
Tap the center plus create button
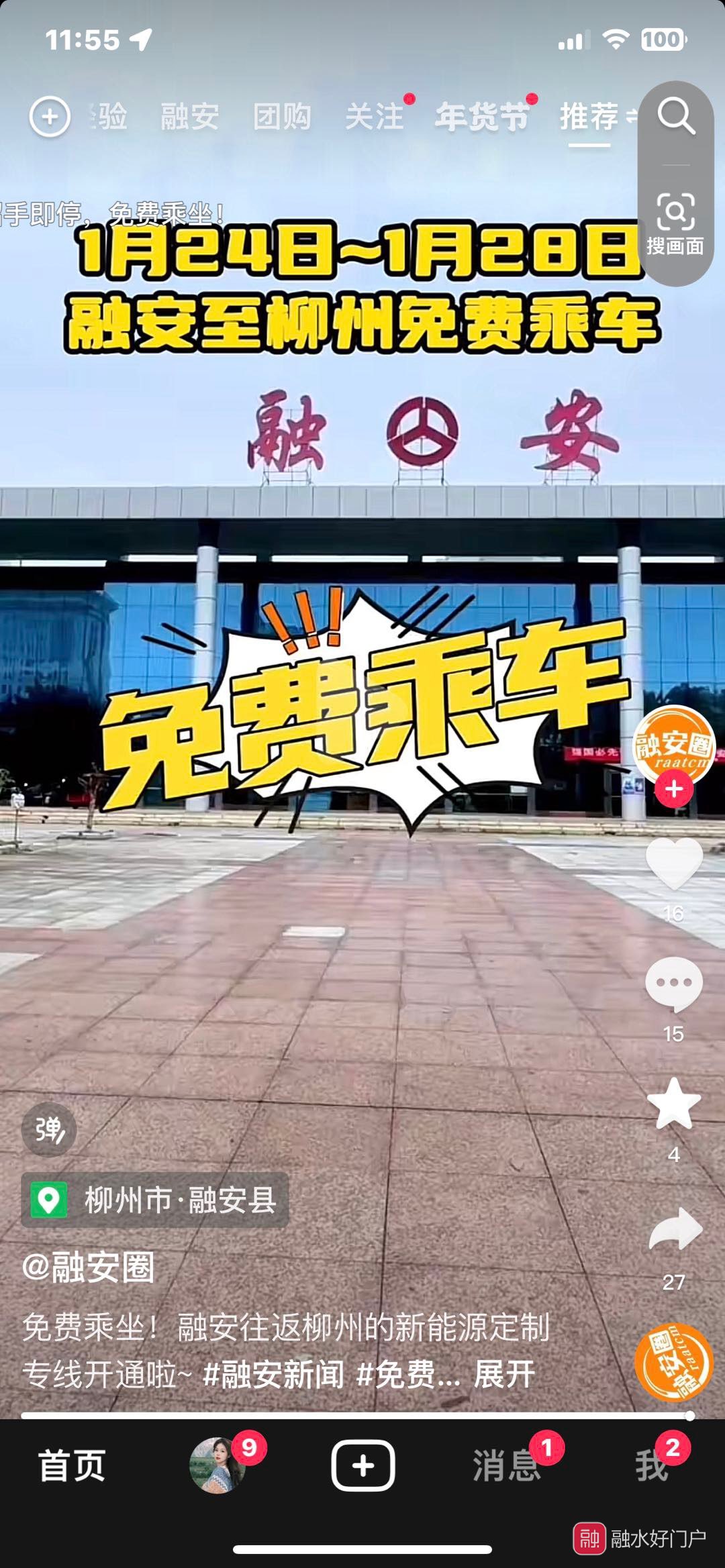(363, 1465)
